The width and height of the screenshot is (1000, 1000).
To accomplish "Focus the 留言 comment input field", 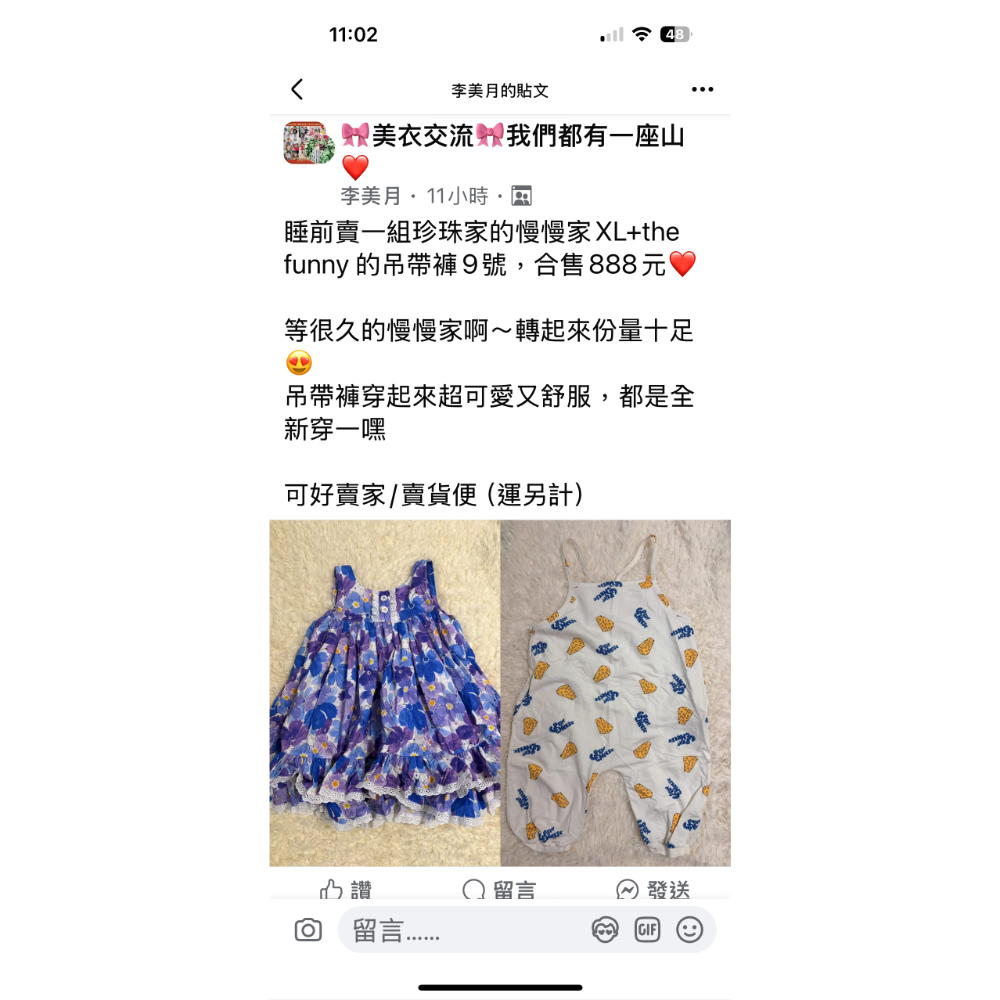I will point(460,931).
